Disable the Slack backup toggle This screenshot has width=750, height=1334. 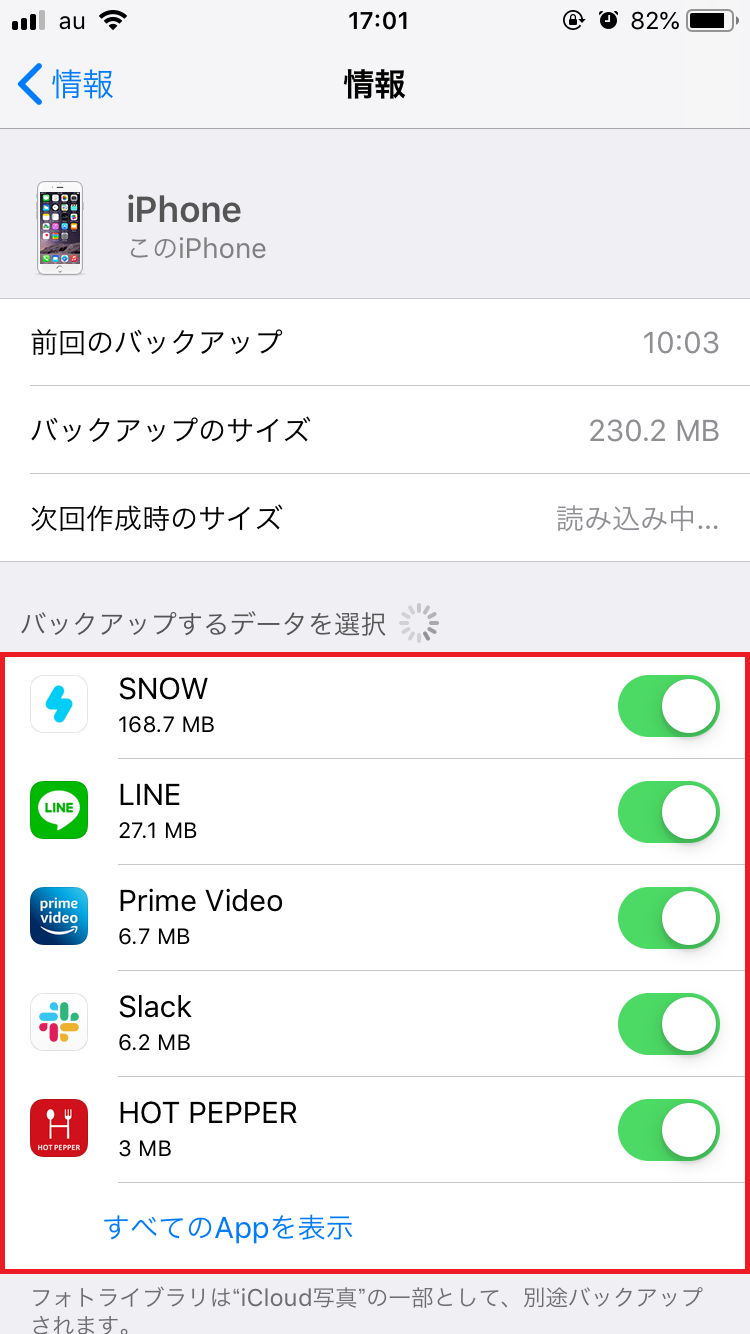[x=667, y=1022]
